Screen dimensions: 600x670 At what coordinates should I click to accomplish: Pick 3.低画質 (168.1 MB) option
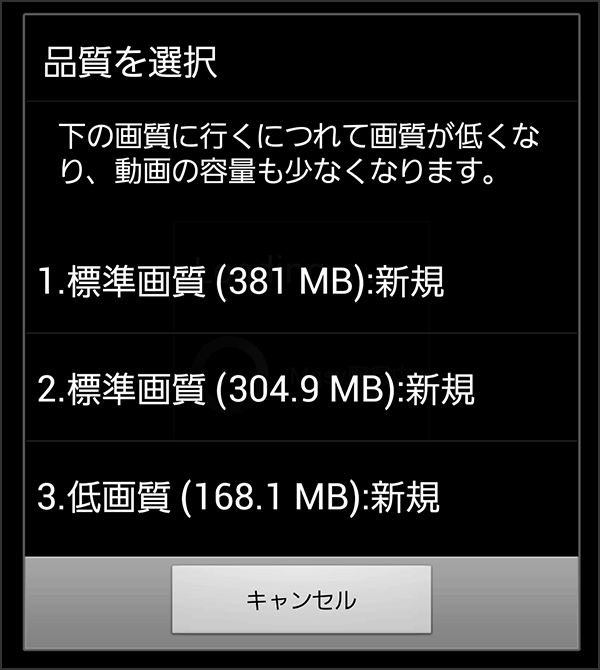click(238, 495)
